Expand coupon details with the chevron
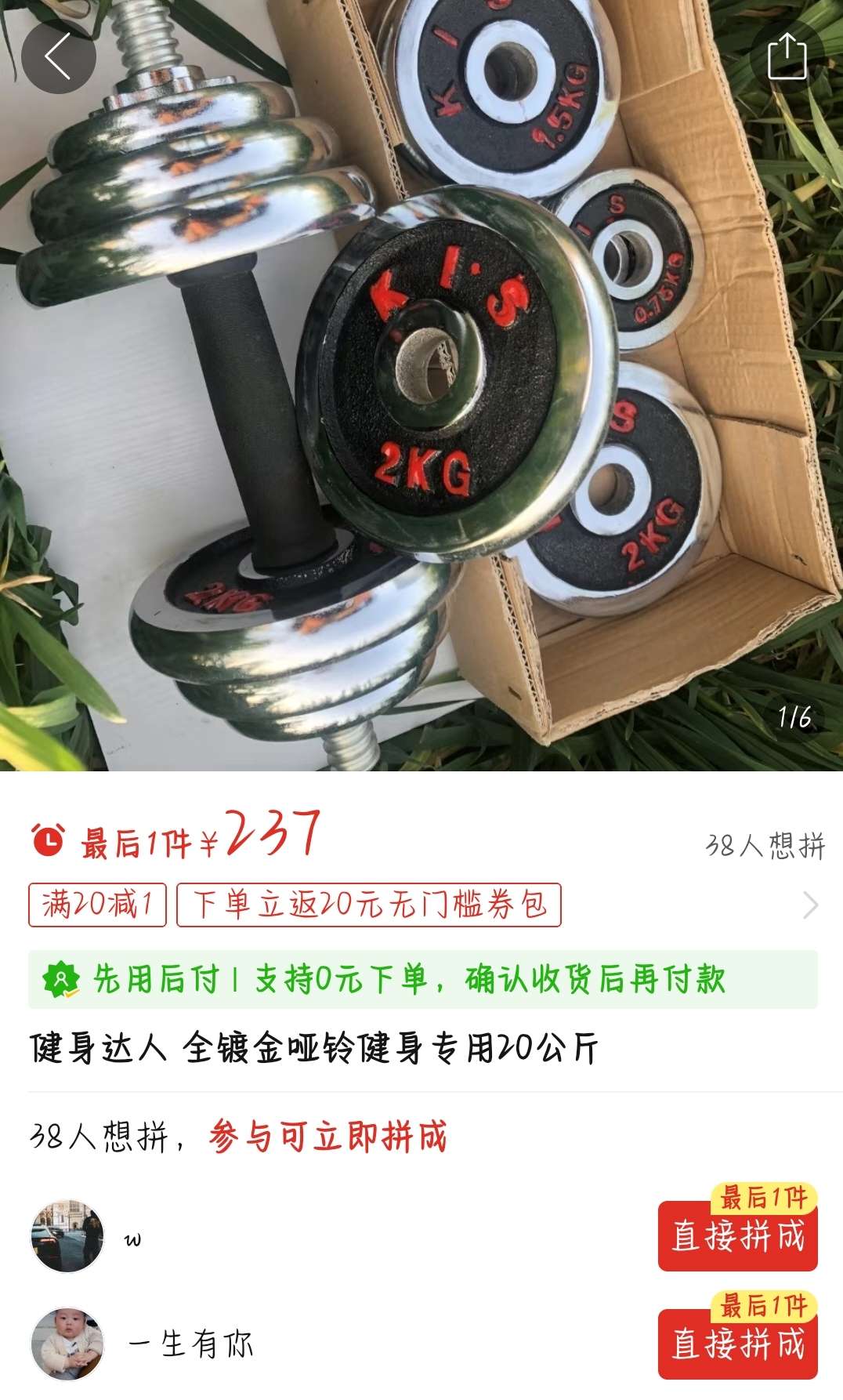The image size is (843, 1400). coord(811,905)
